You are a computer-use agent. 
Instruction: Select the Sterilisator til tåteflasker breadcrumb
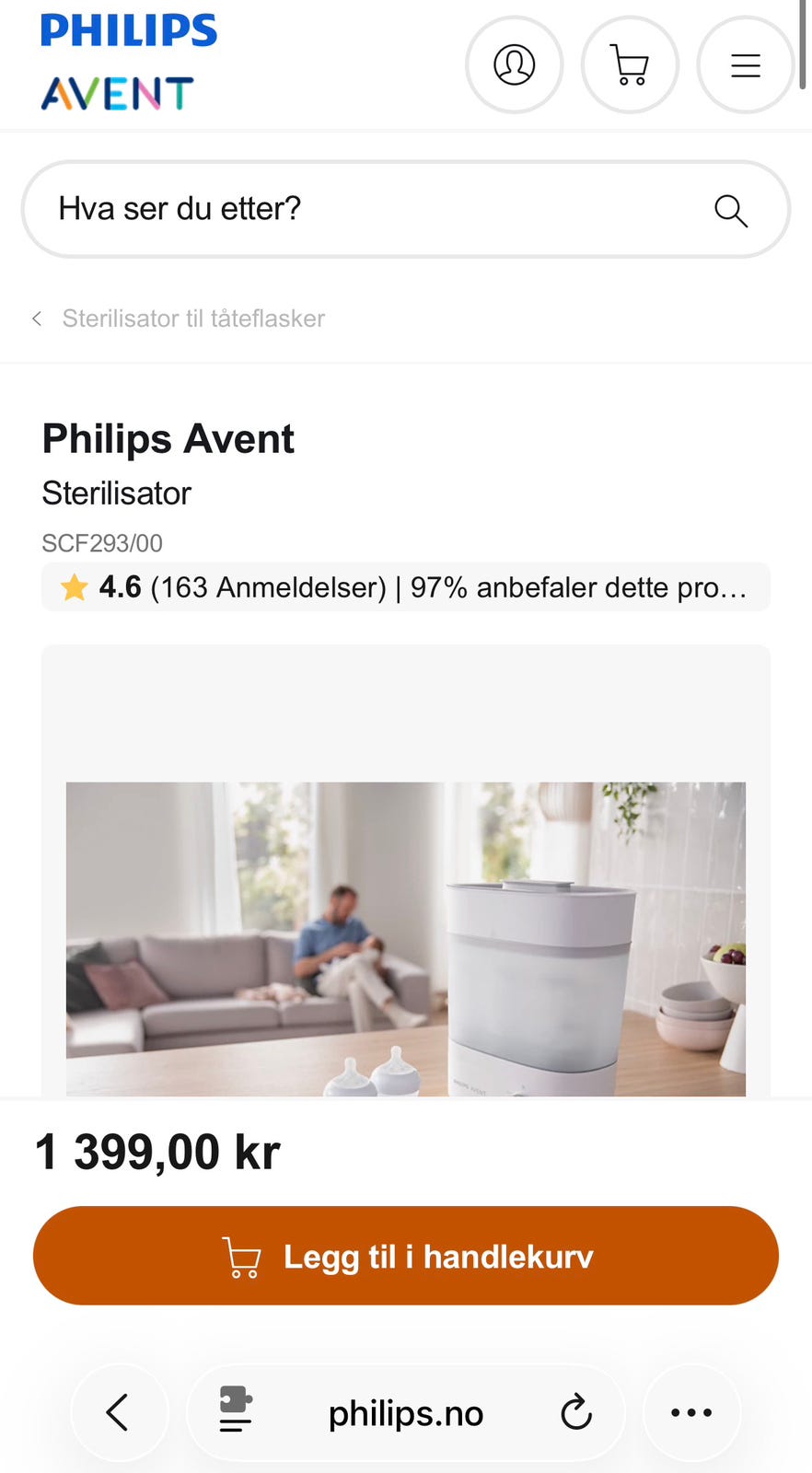click(x=192, y=318)
